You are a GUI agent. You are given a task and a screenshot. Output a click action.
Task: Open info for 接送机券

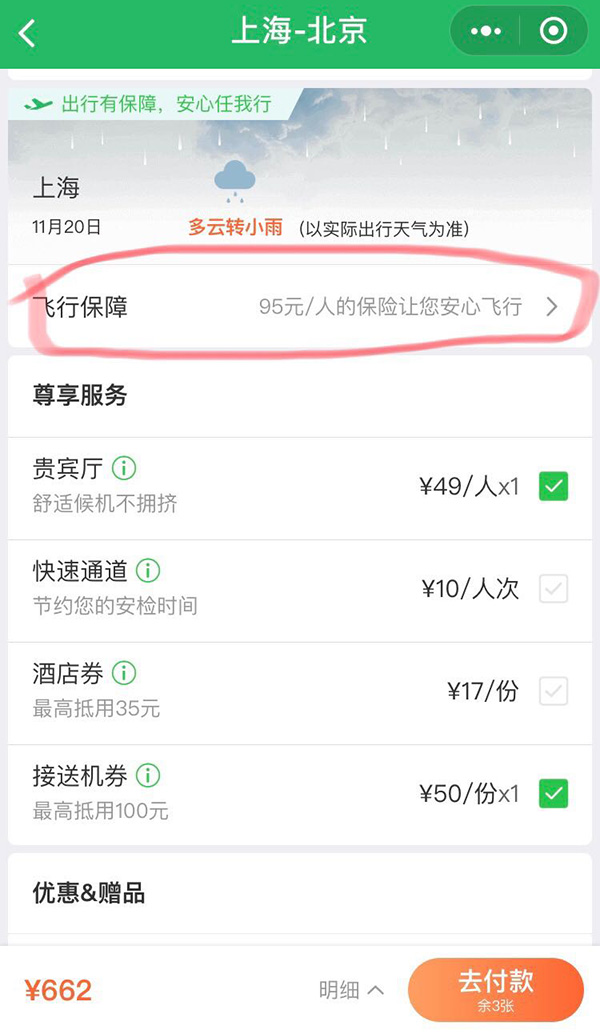(x=148, y=775)
